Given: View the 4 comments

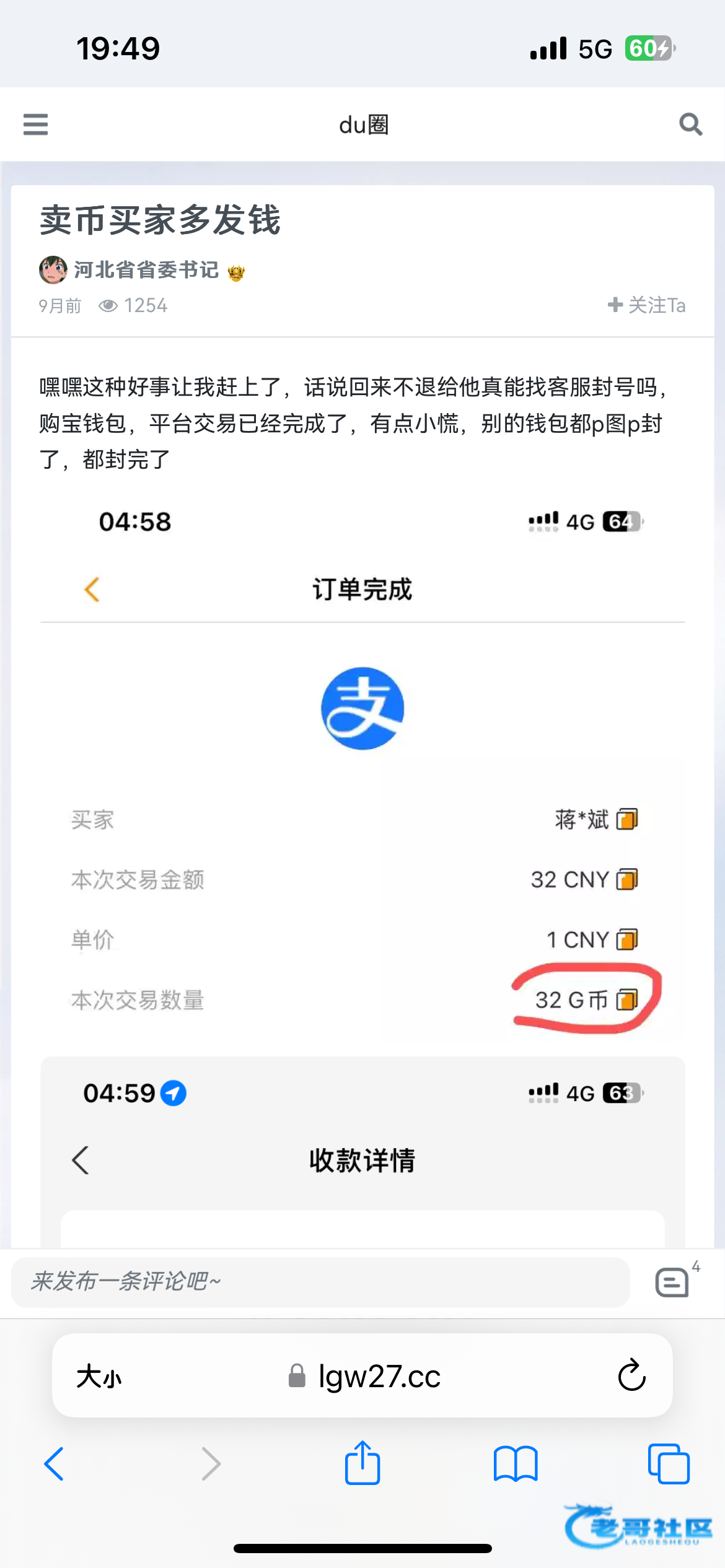Looking at the screenshot, I should (x=673, y=1281).
